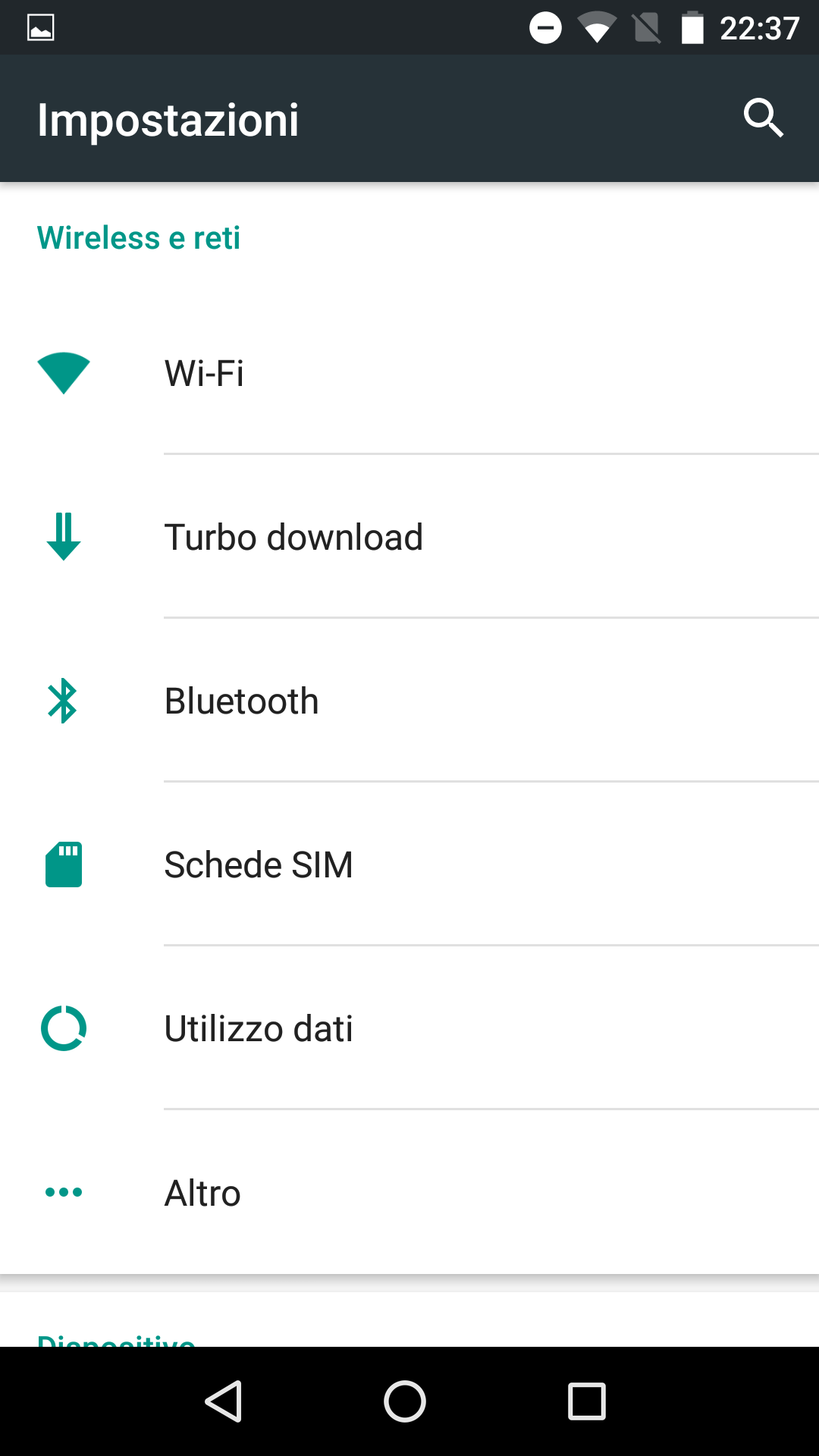Open Turbo download settings
The width and height of the screenshot is (819, 1456).
coord(409,537)
